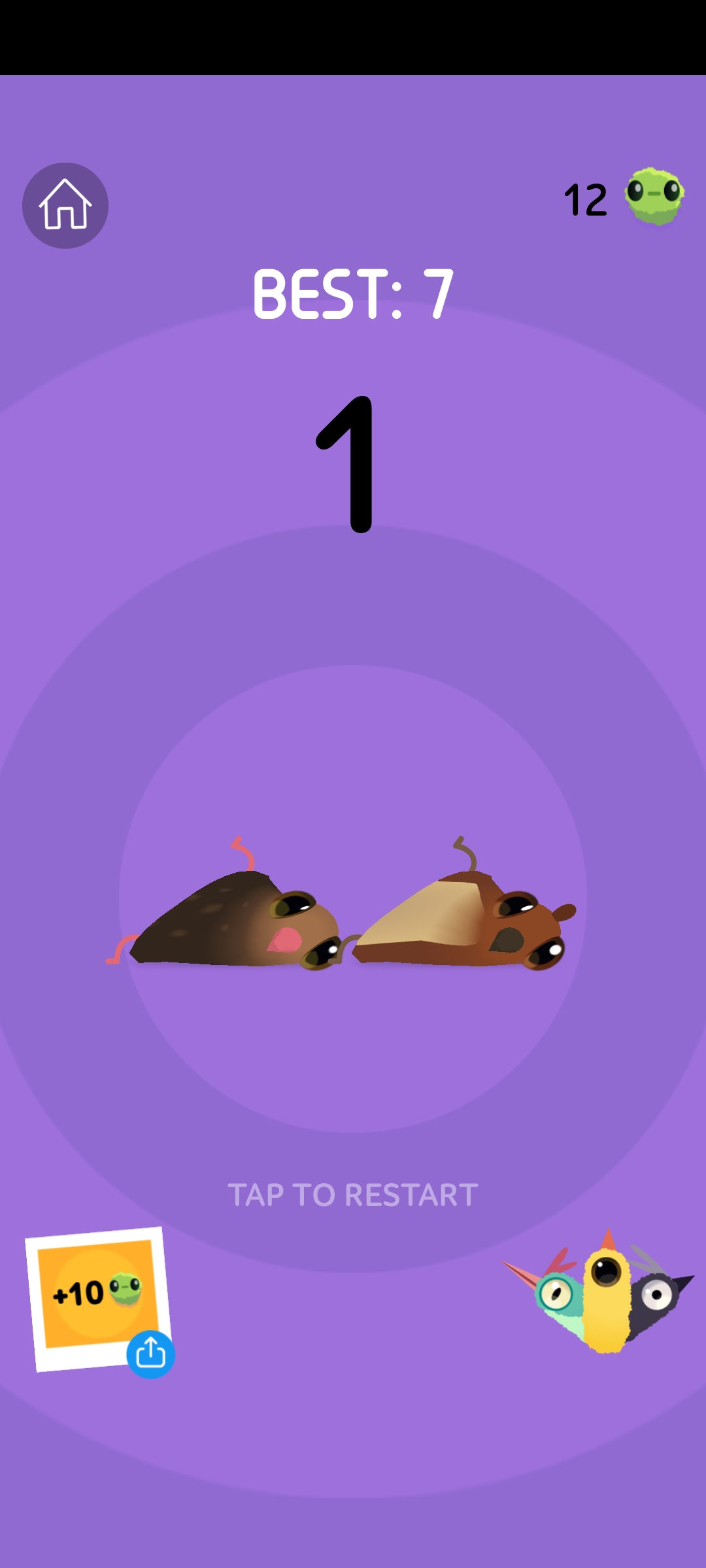The width and height of the screenshot is (706, 1568).
Task: Tap to restart the game
Action: pyautogui.click(x=353, y=1195)
